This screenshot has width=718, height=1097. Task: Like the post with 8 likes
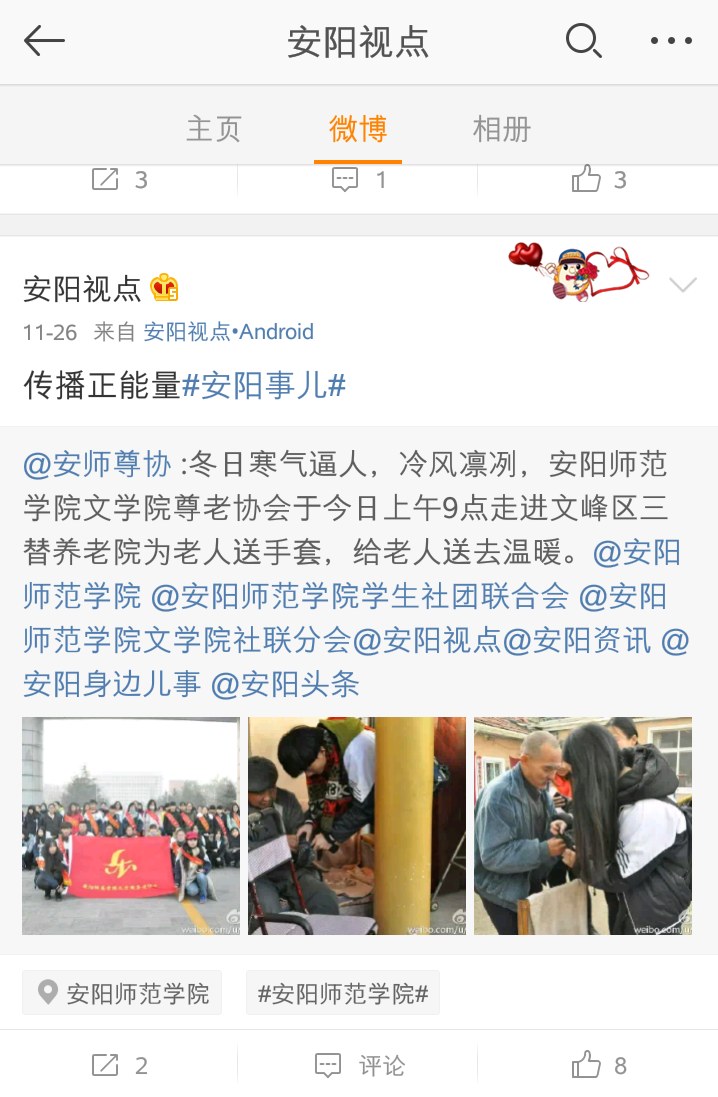click(598, 1065)
